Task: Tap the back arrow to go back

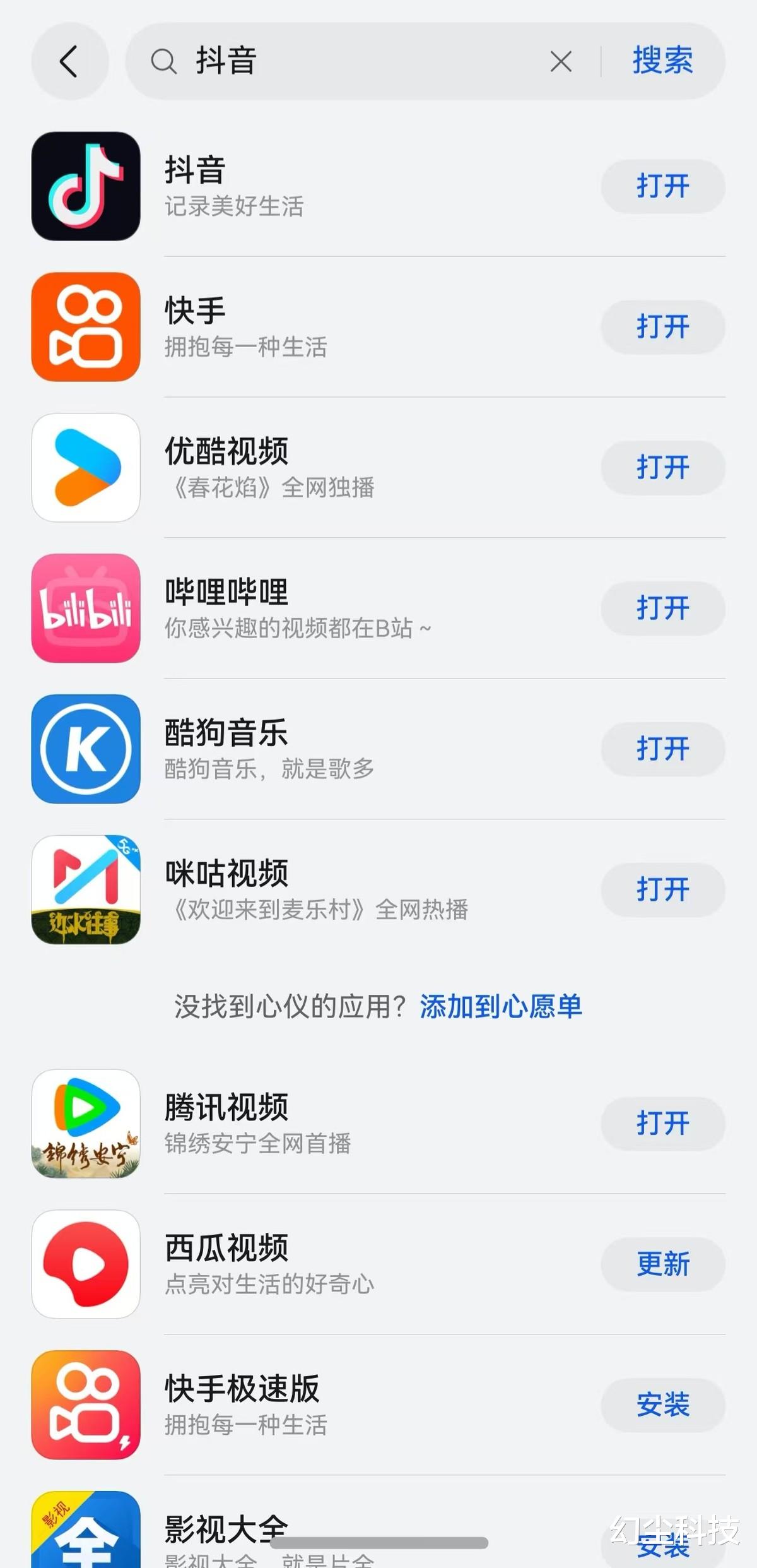Action: click(x=69, y=61)
